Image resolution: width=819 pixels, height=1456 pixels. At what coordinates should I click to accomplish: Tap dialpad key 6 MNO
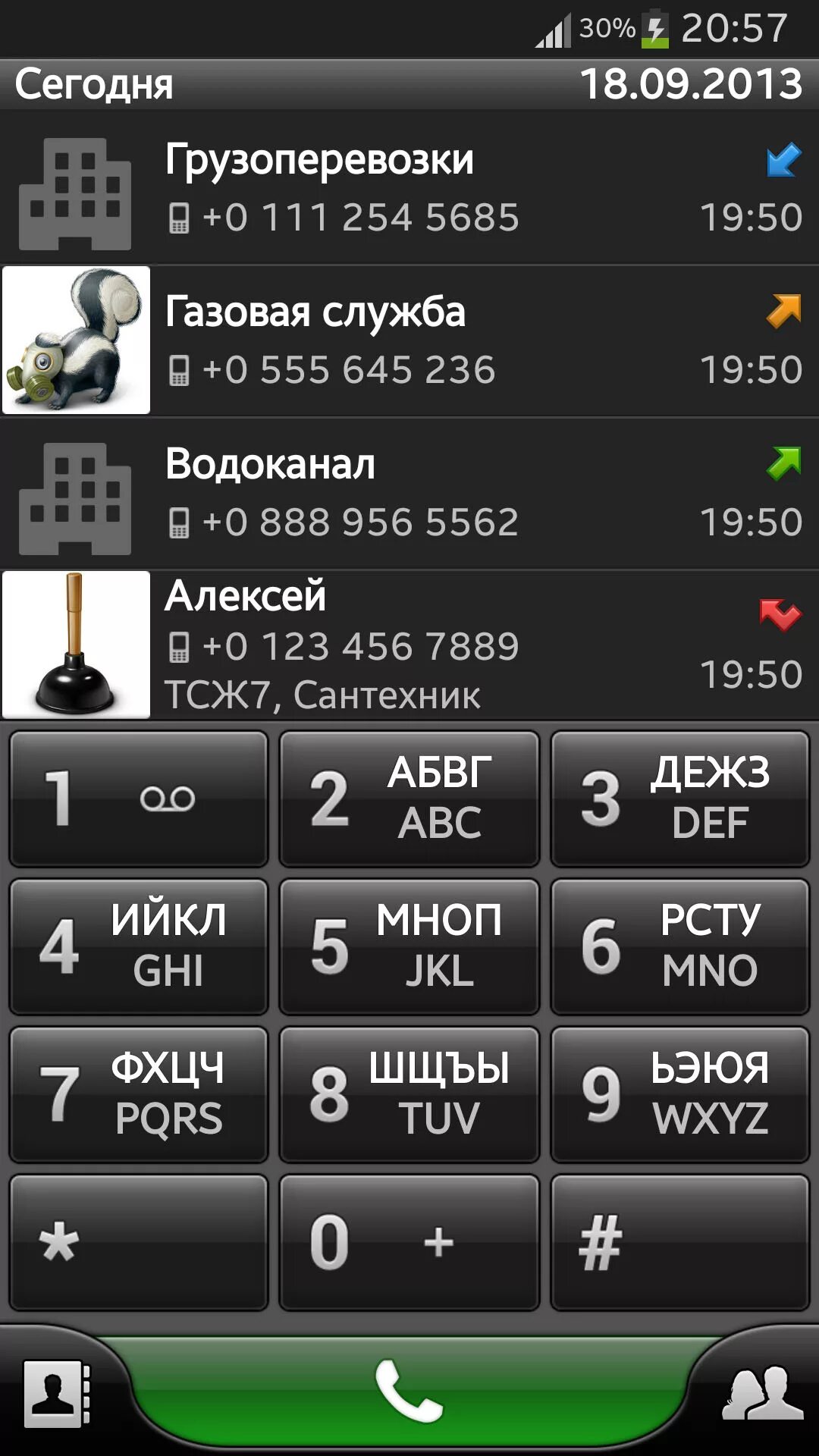pos(680,946)
